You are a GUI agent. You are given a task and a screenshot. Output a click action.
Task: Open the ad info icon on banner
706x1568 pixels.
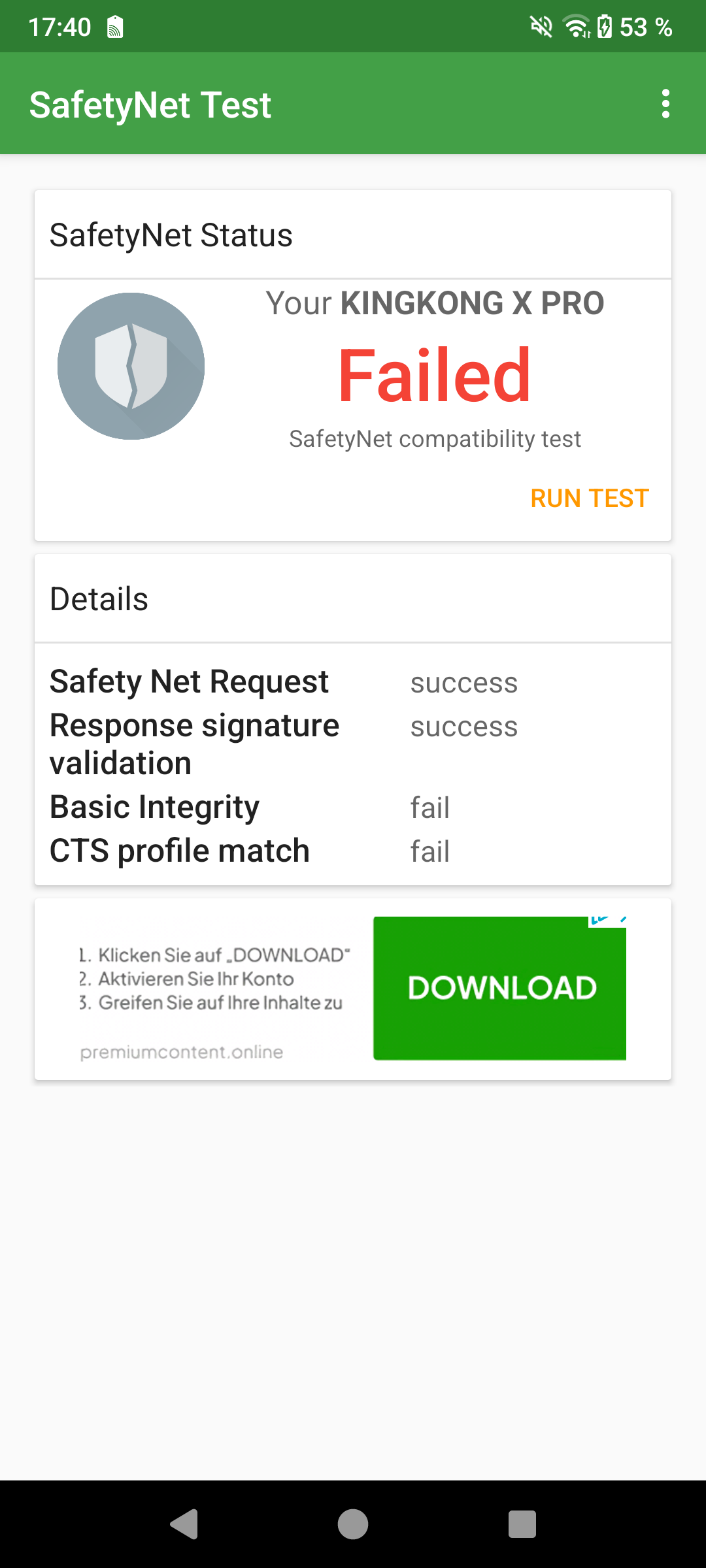coord(599,920)
